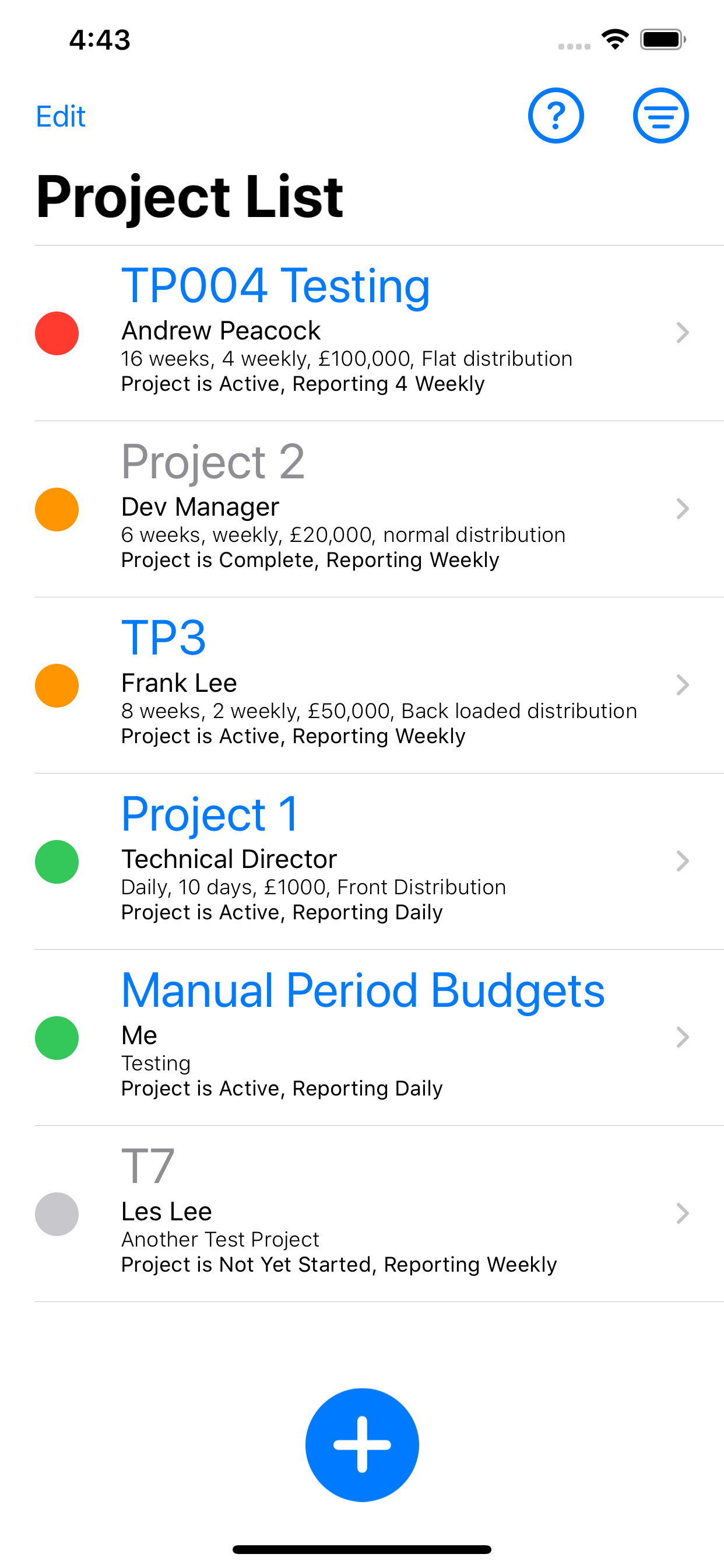Select the Project 2 row

pos(379,509)
